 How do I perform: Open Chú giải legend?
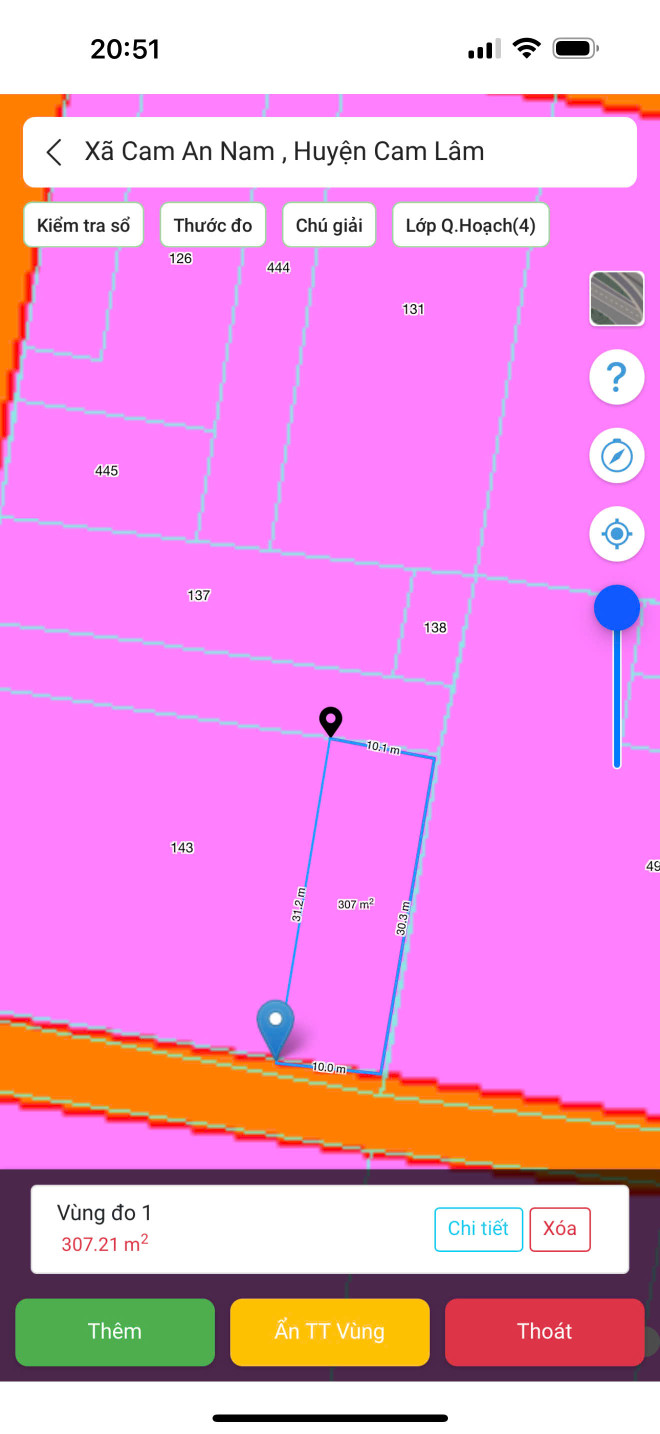[x=329, y=225]
